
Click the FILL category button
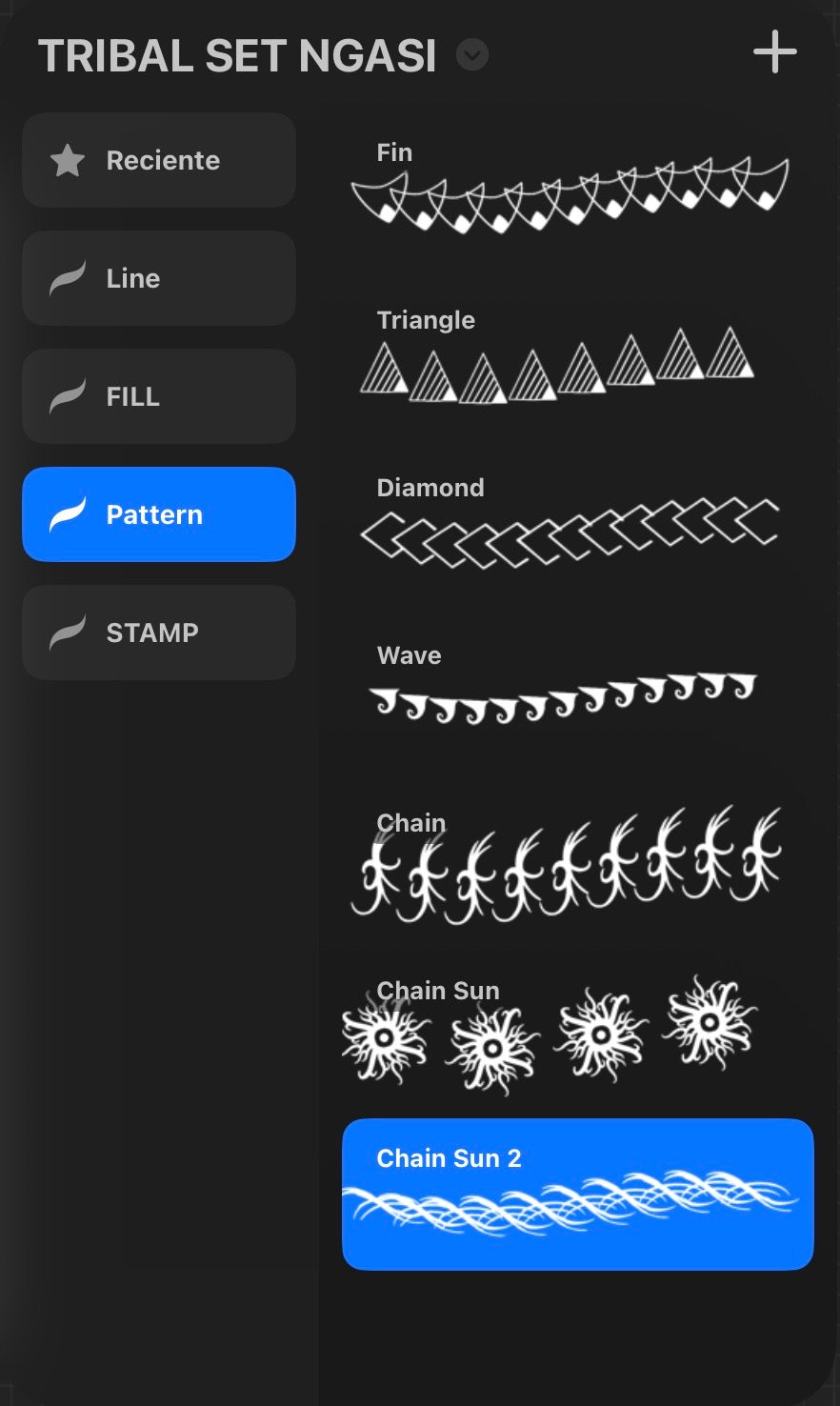coord(157,396)
